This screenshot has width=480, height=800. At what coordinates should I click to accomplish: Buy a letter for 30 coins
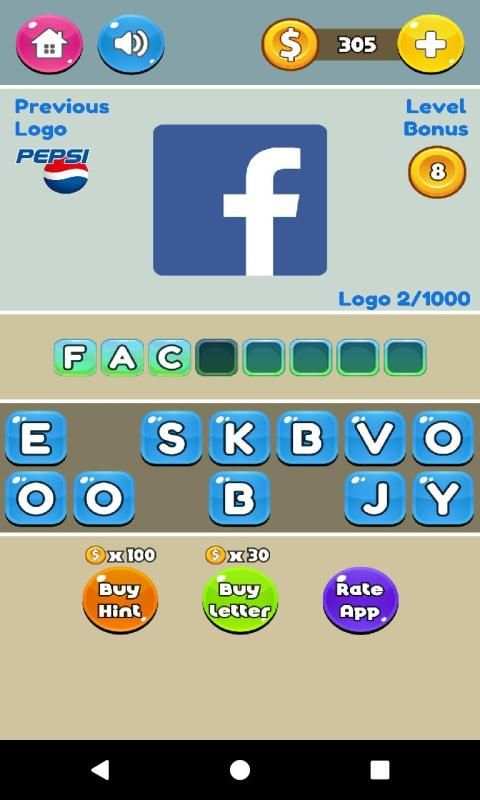(240, 600)
